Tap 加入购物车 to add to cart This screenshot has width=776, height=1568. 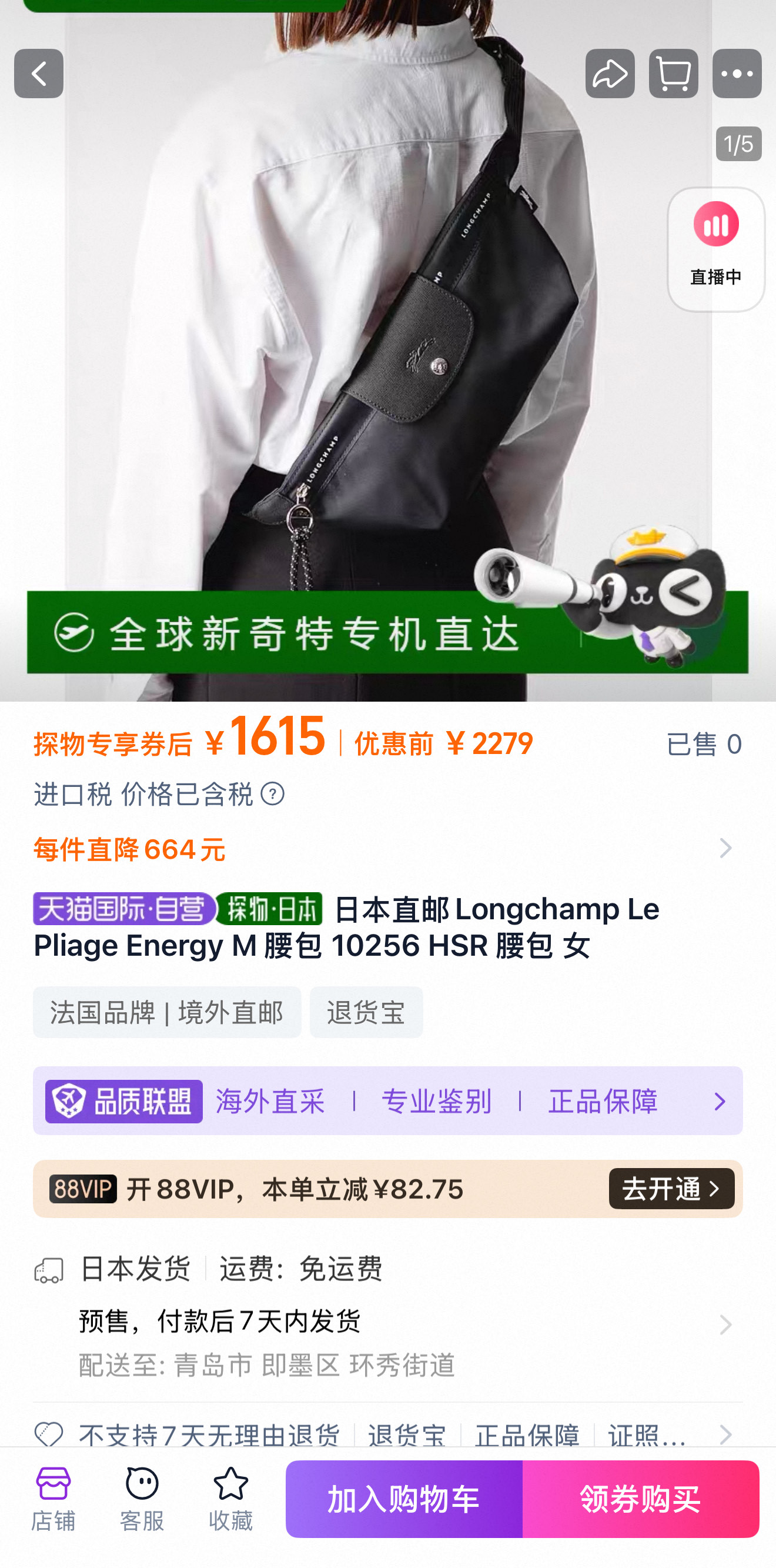[403, 1499]
